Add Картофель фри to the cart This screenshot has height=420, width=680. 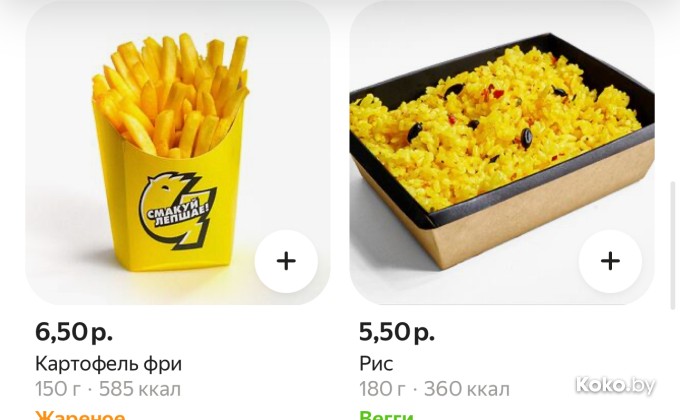click(x=286, y=261)
